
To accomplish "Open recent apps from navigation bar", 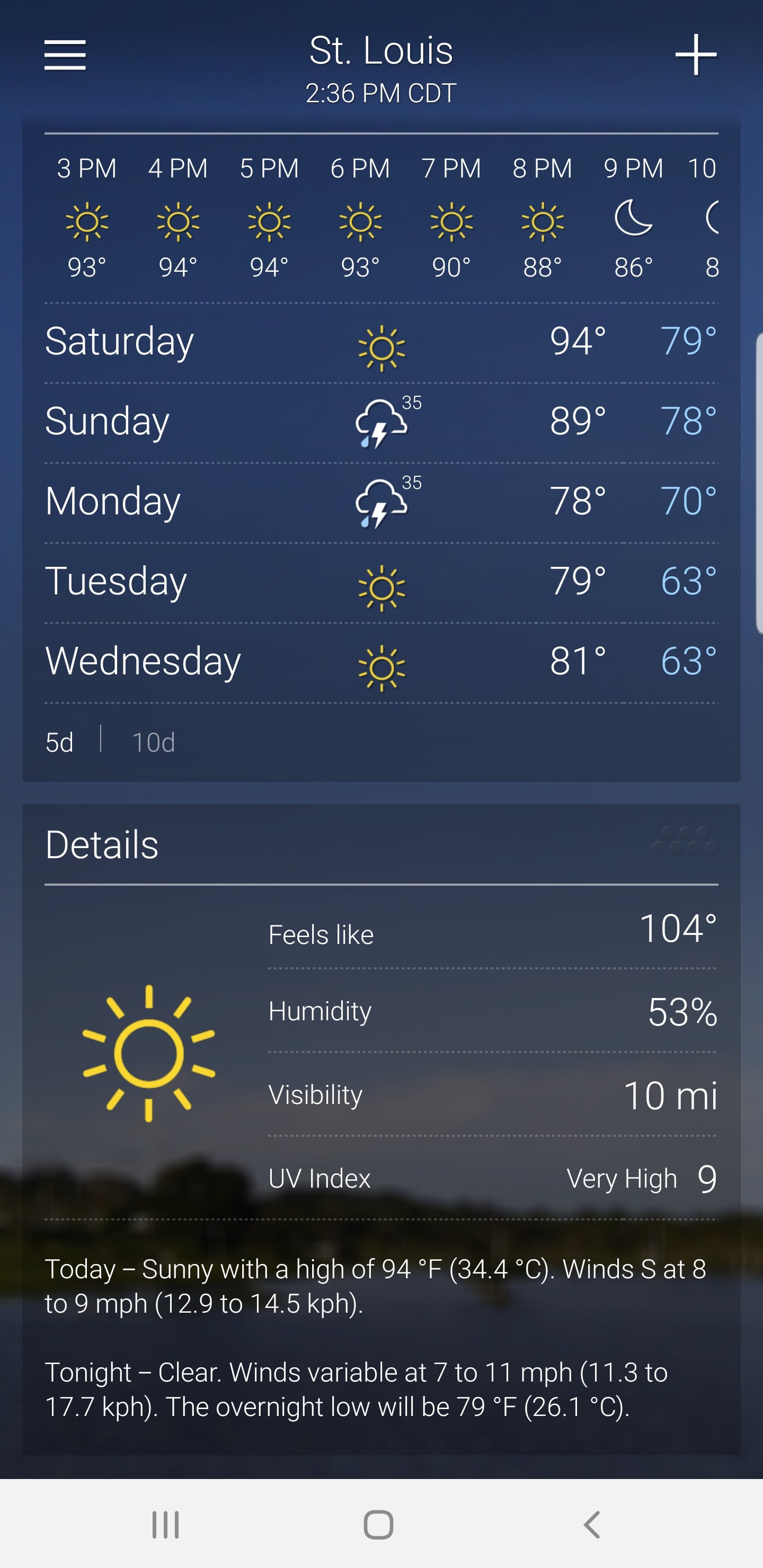I will point(165,1524).
